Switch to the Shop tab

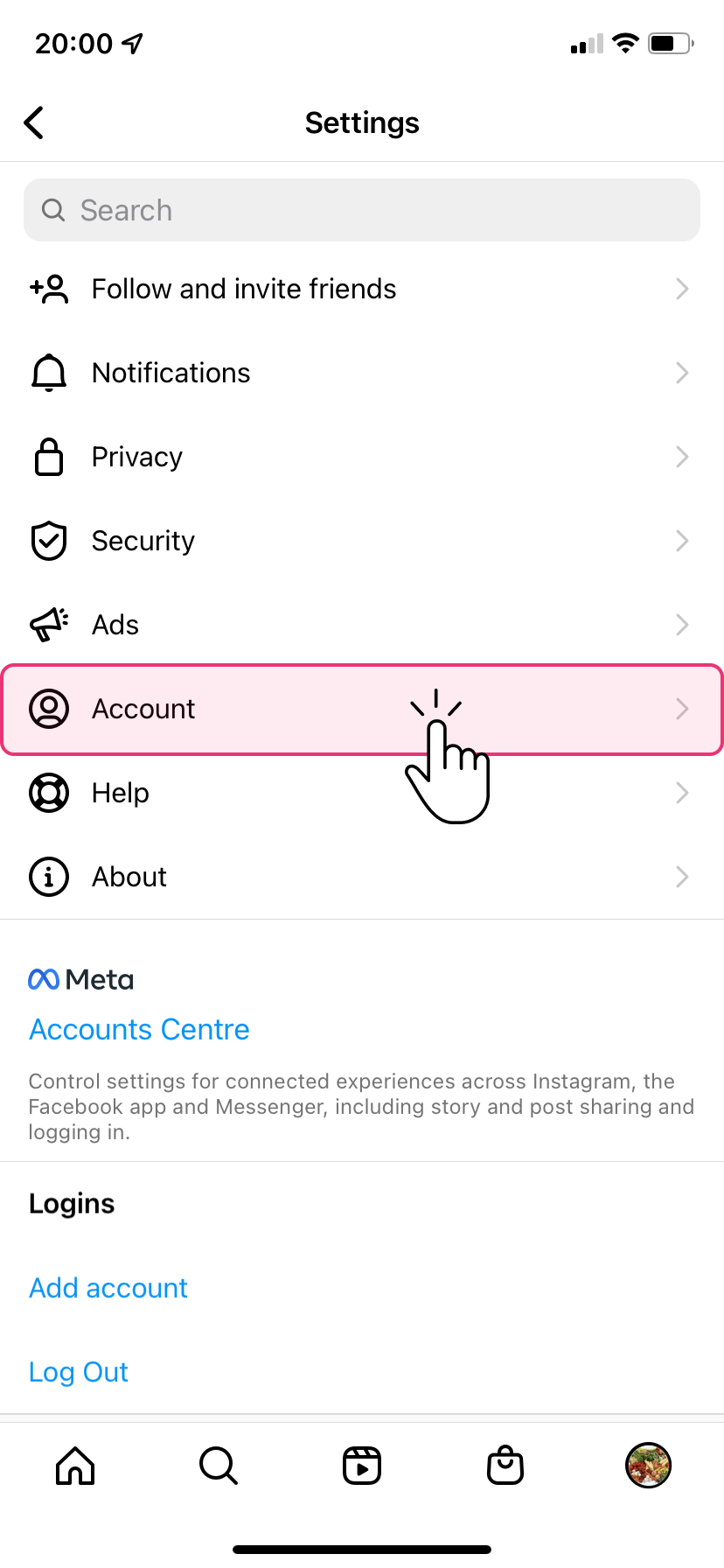[505, 1465]
